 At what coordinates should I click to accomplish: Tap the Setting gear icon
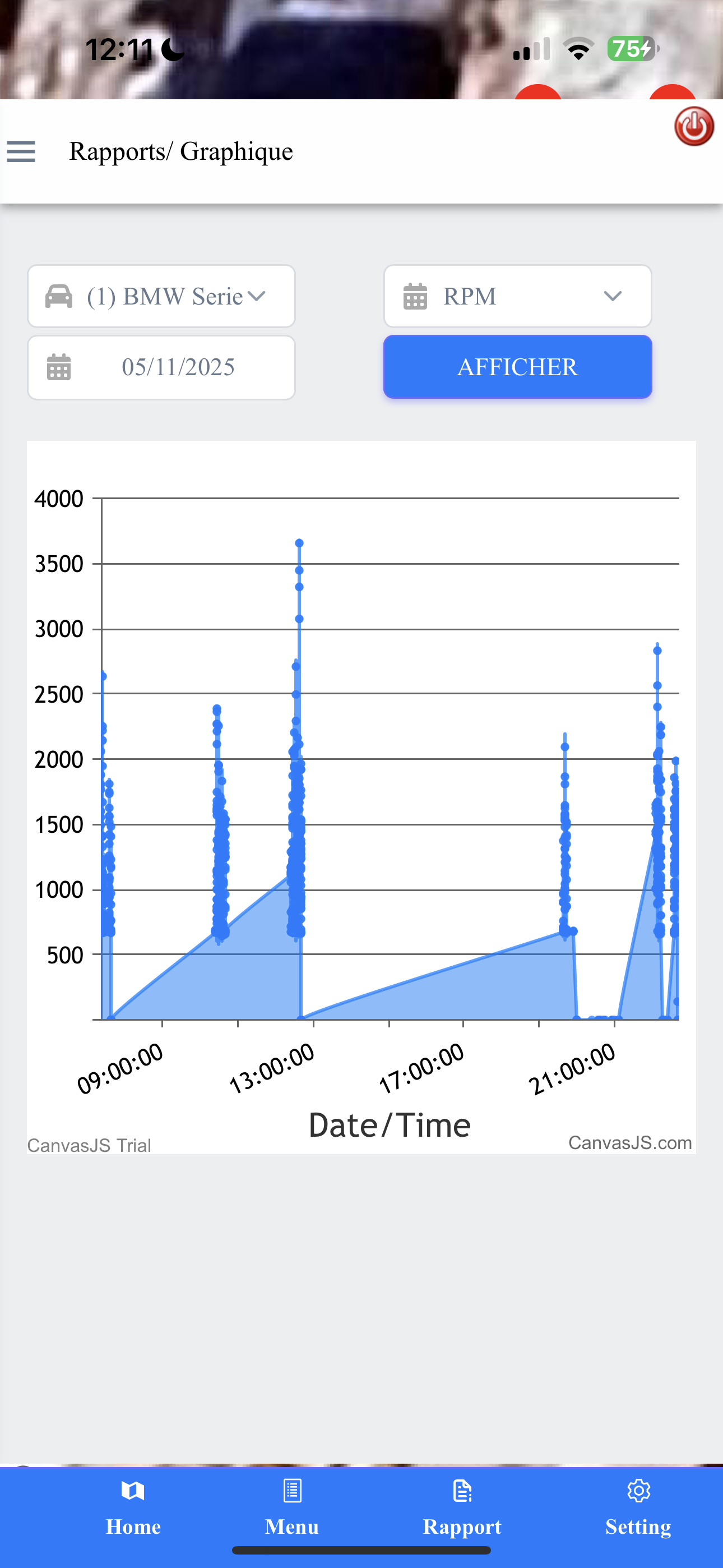pos(638,1491)
